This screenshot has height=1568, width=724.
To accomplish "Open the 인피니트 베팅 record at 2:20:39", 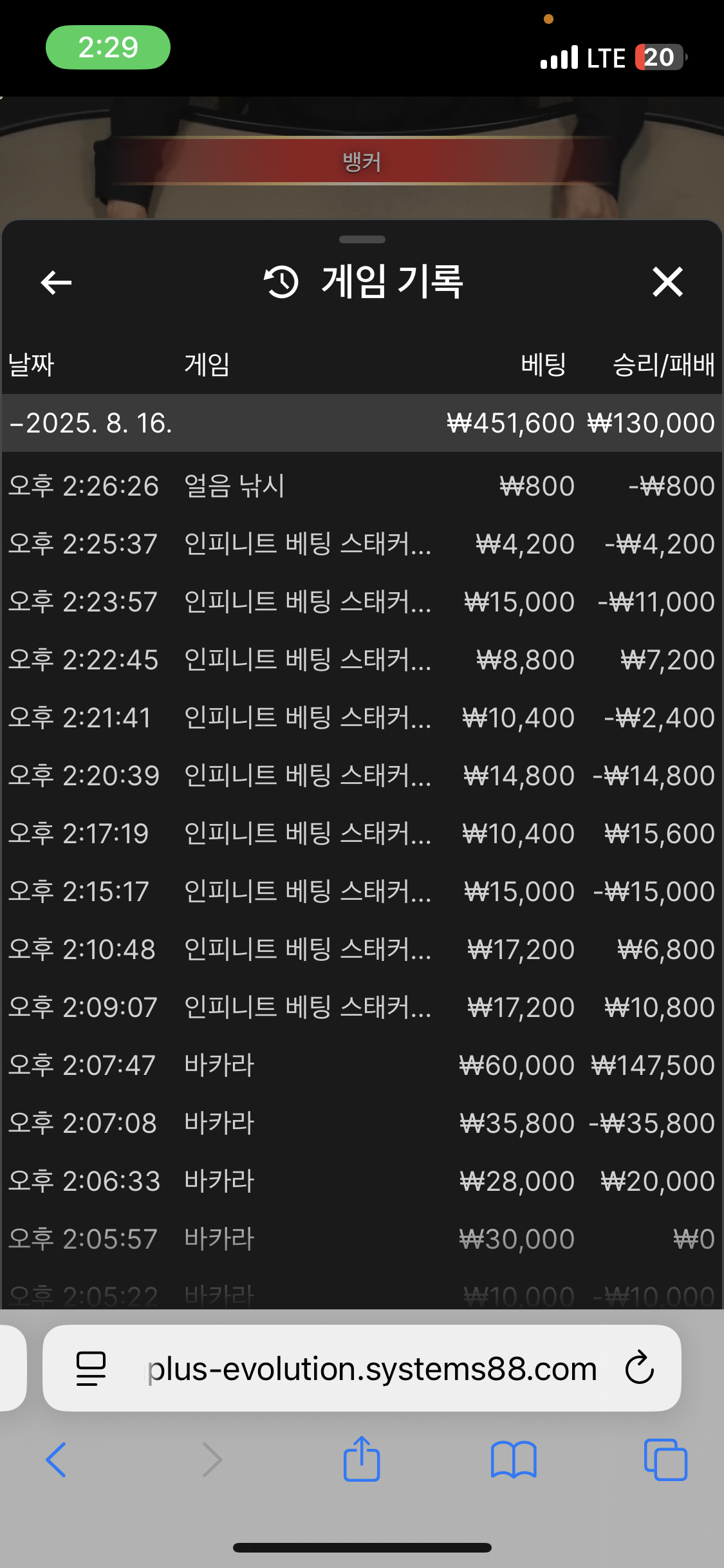I will 362,776.
